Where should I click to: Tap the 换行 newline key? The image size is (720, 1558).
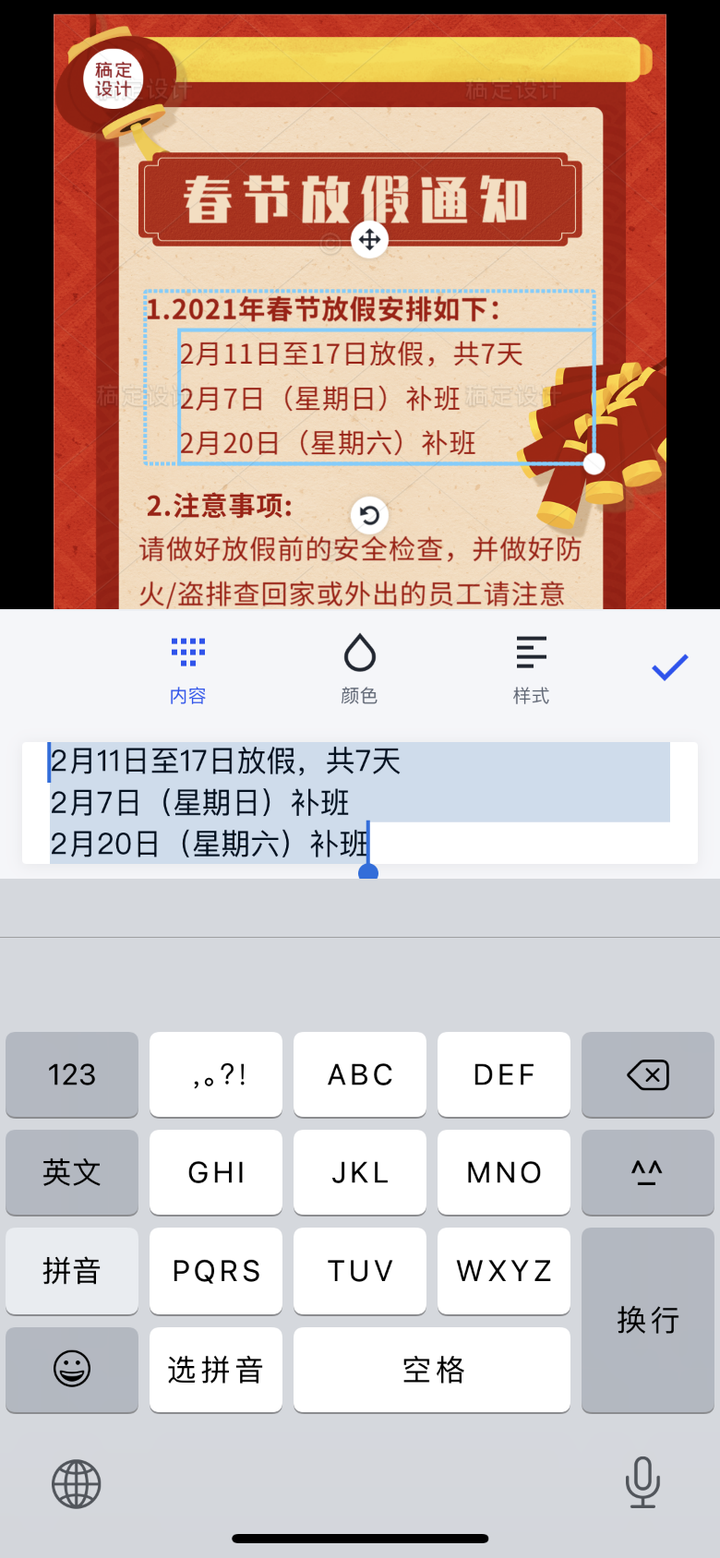(647, 1320)
